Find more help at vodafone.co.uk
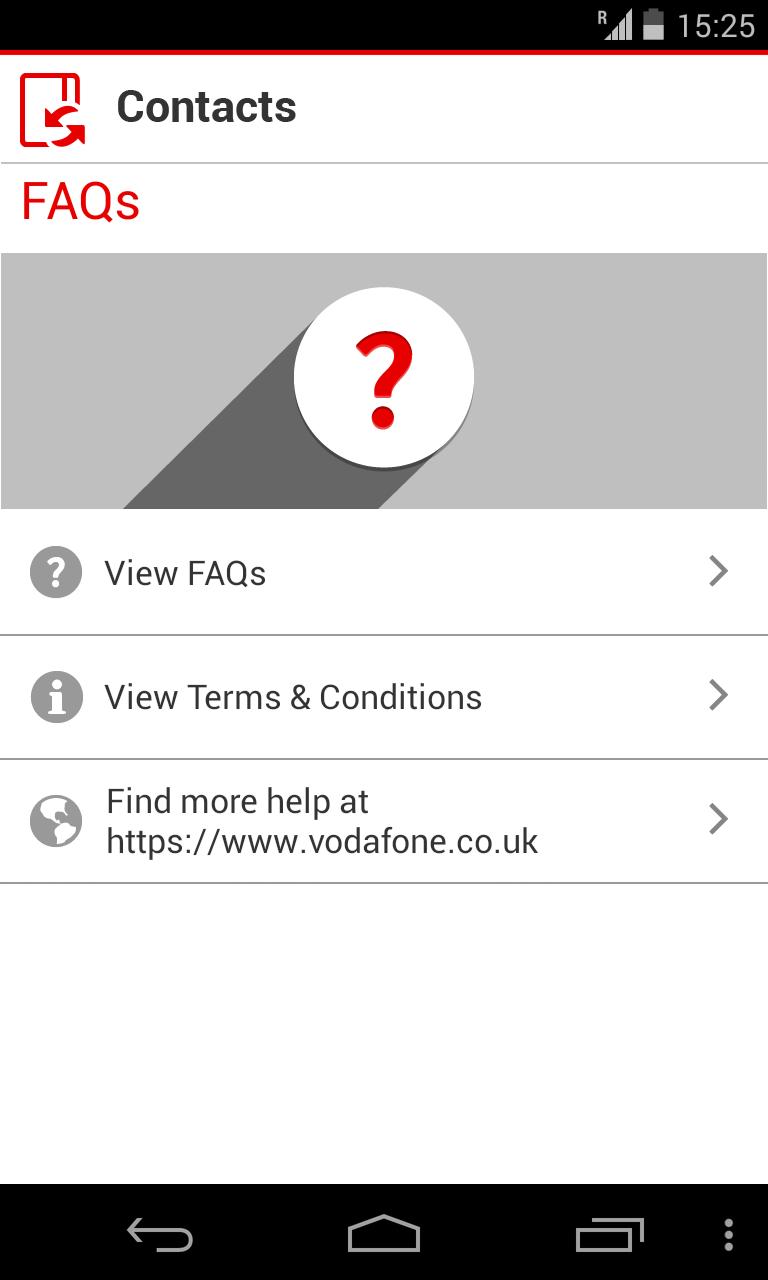The height and width of the screenshot is (1280, 768). click(384, 821)
